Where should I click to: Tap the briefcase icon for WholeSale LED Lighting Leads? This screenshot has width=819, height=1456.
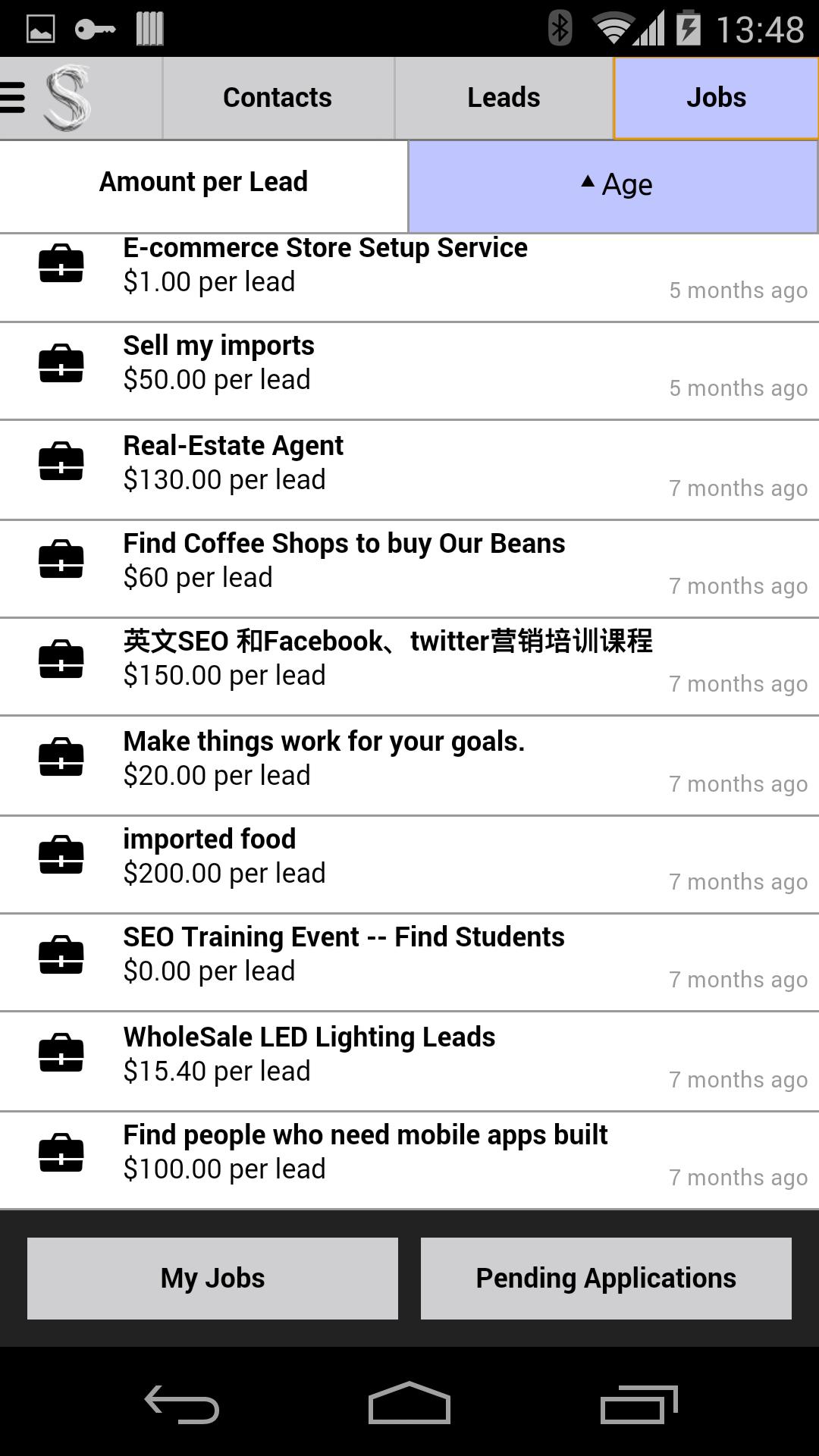coord(61,1053)
